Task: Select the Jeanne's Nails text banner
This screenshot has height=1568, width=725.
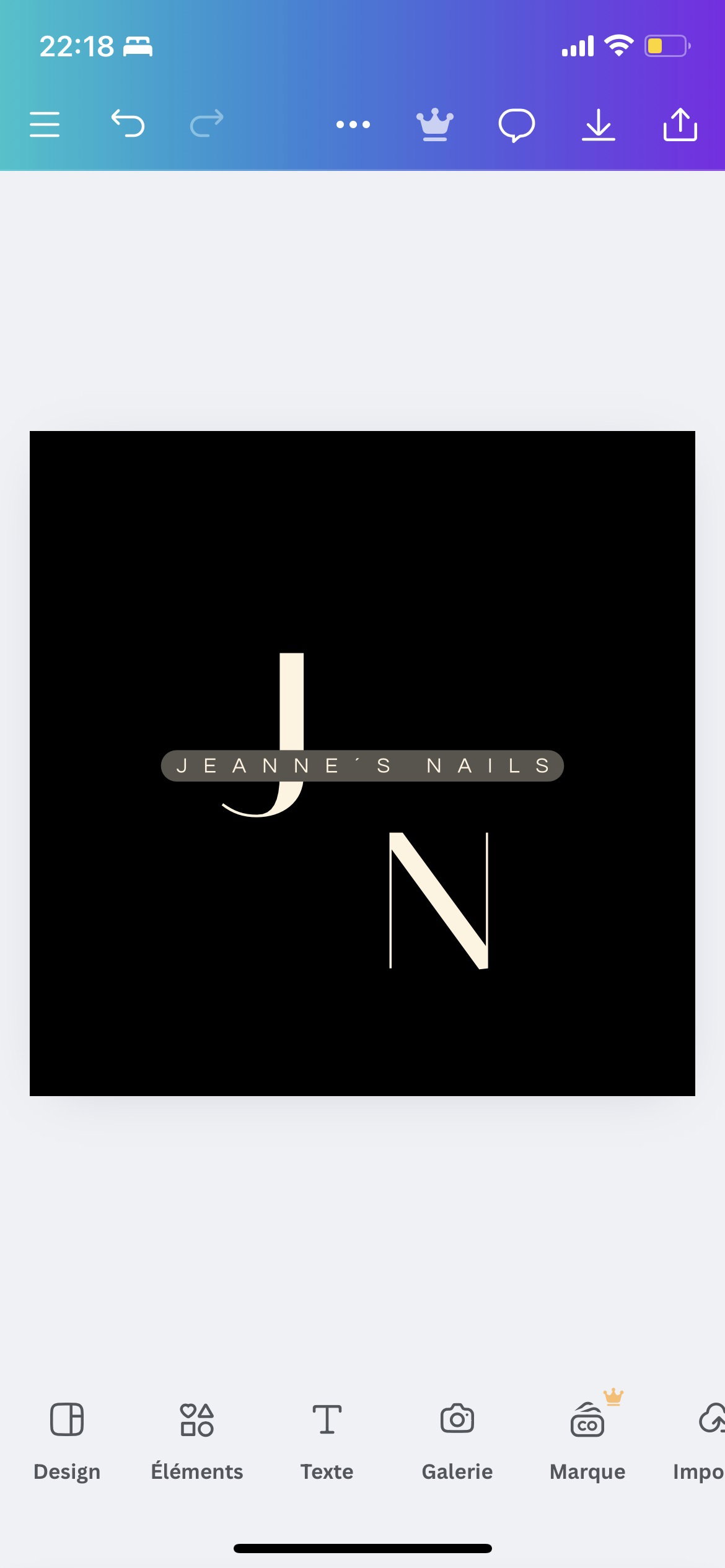Action: point(362,766)
